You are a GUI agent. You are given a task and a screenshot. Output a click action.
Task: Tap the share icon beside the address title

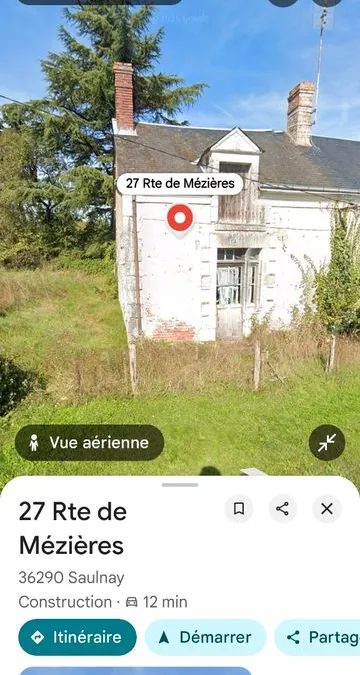[x=282, y=509]
